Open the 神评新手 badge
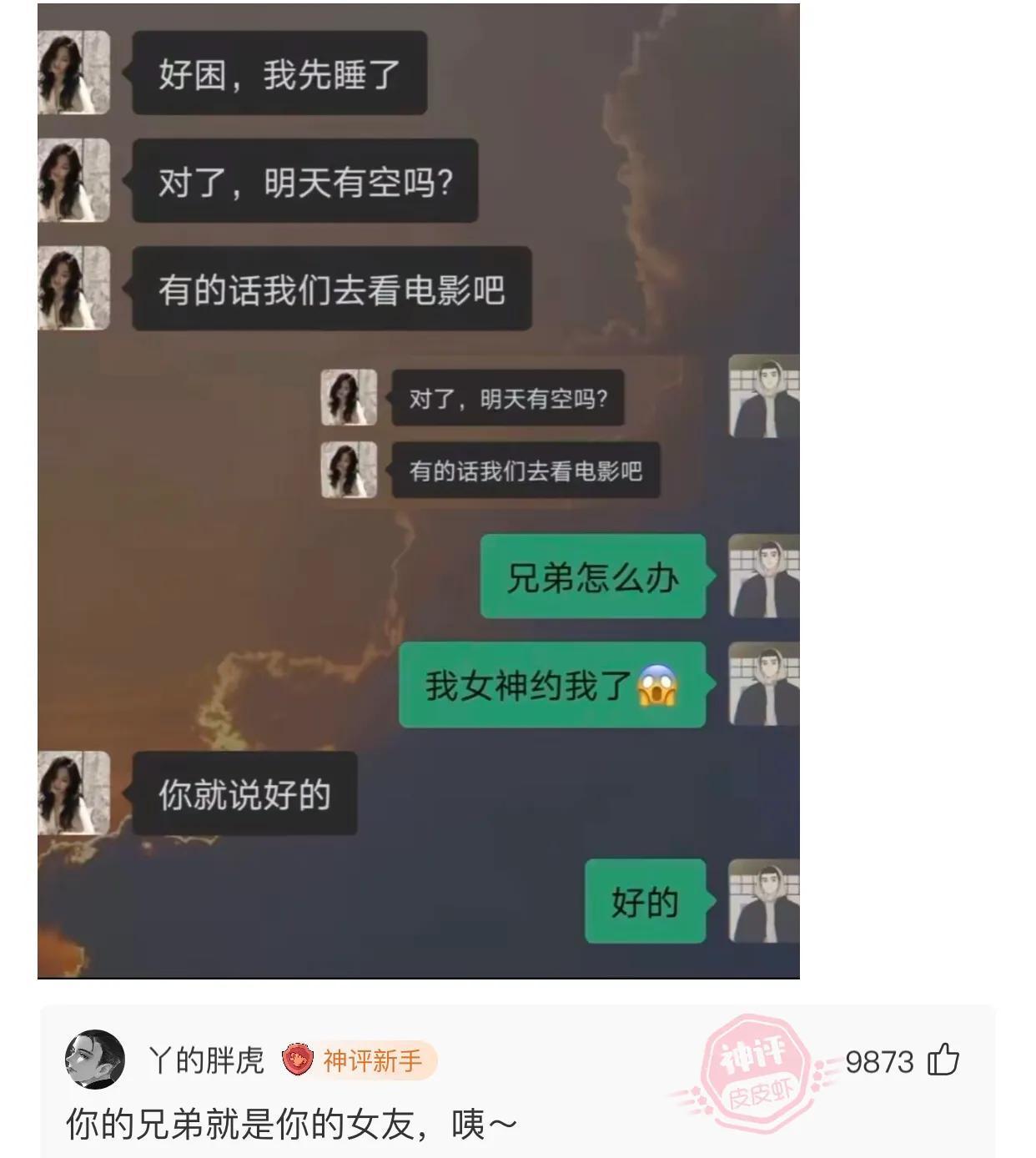Image resolution: width=1036 pixels, height=1158 pixels. click(x=359, y=1060)
